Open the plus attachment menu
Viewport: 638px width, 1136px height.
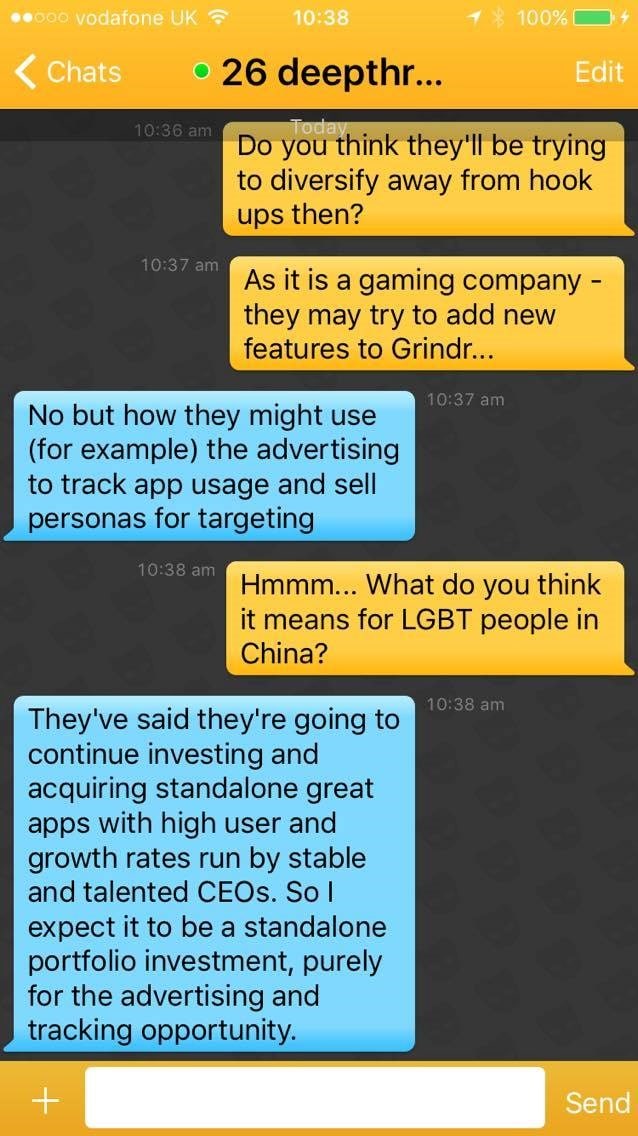[45, 1101]
